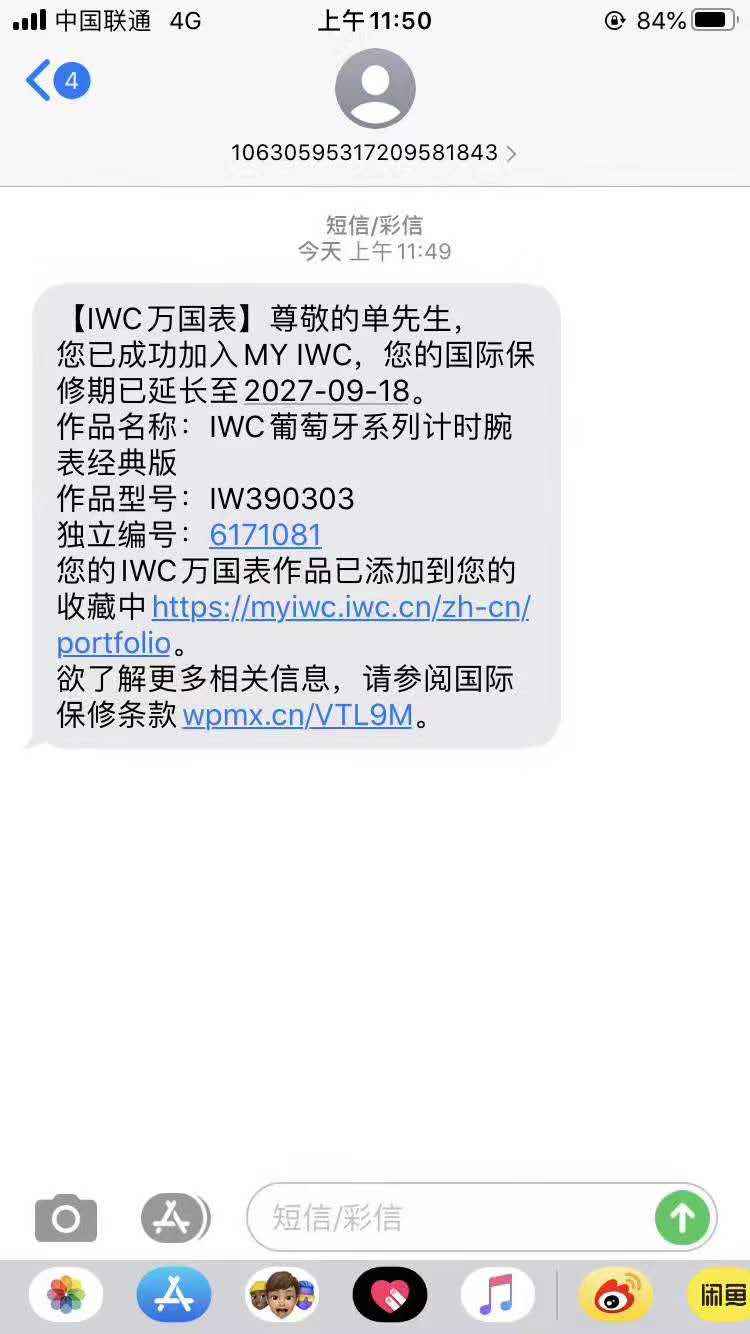Go back to the message list
Viewport: 750px width, 1334px height.
coord(57,81)
